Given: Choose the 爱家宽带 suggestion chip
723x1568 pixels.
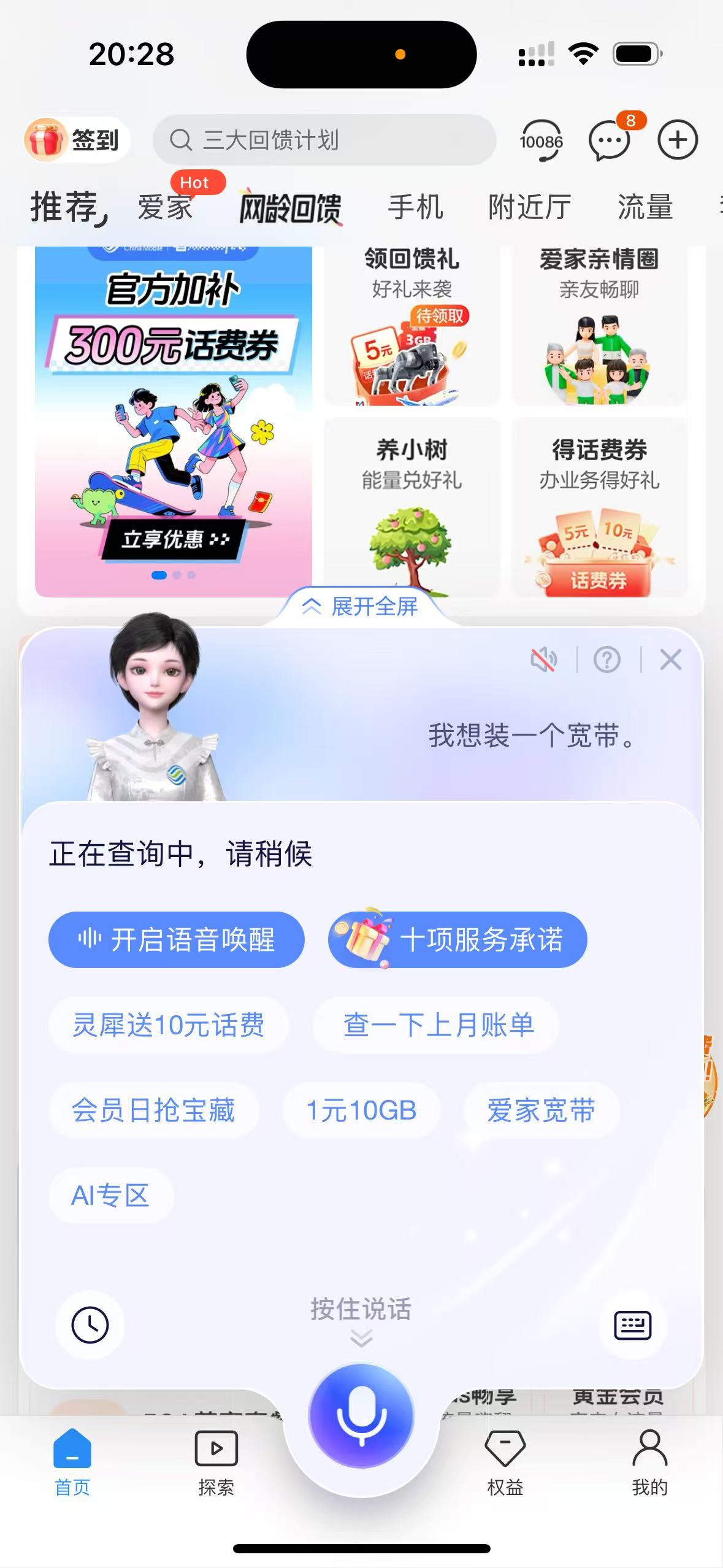Looking at the screenshot, I should click(x=541, y=1110).
